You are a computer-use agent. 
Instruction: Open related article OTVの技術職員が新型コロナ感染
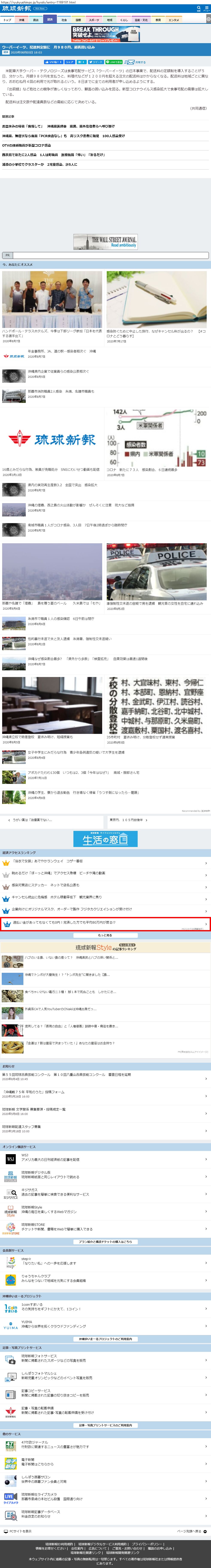click(27, 146)
